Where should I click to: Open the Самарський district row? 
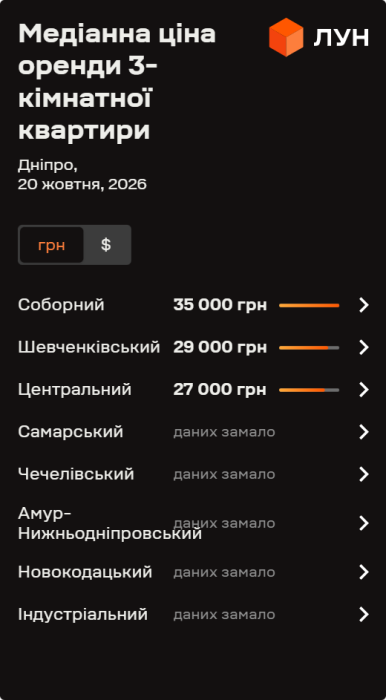(x=193, y=432)
